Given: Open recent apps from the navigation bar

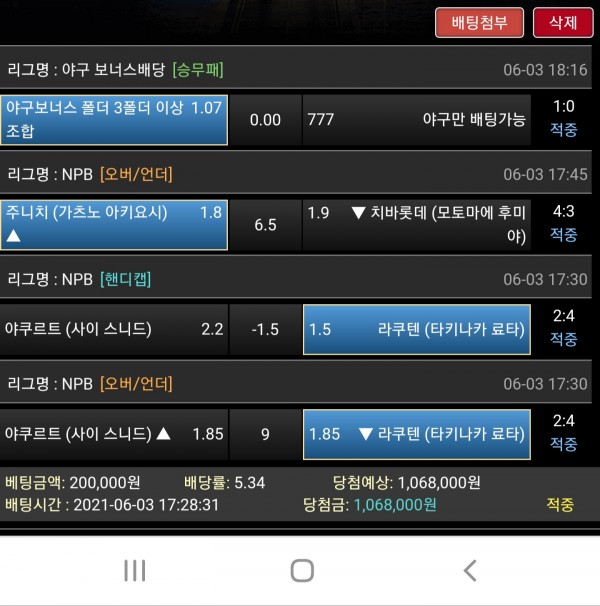Looking at the screenshot, I should 134,570.
